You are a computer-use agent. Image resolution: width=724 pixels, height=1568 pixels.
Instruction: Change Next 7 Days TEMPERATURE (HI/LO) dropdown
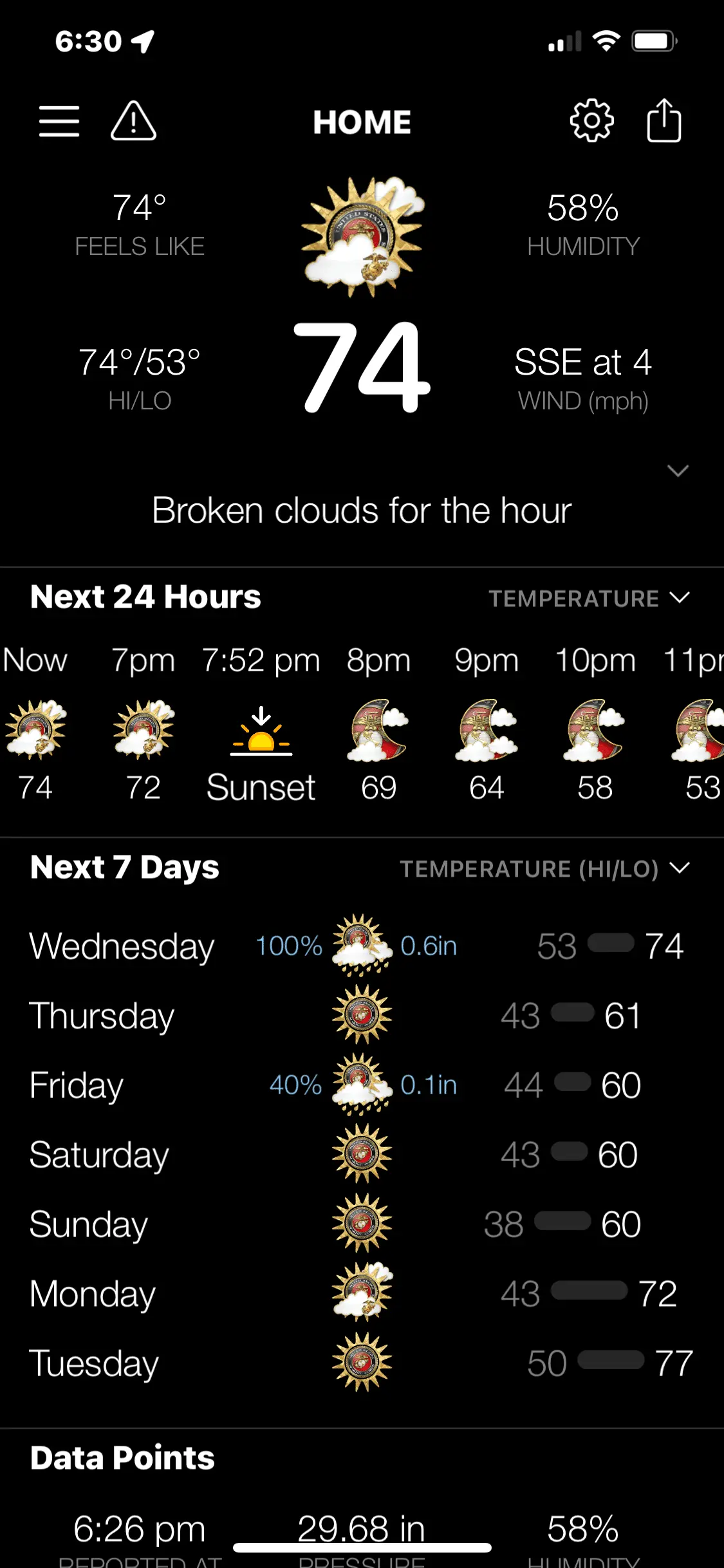pos(544,869)
